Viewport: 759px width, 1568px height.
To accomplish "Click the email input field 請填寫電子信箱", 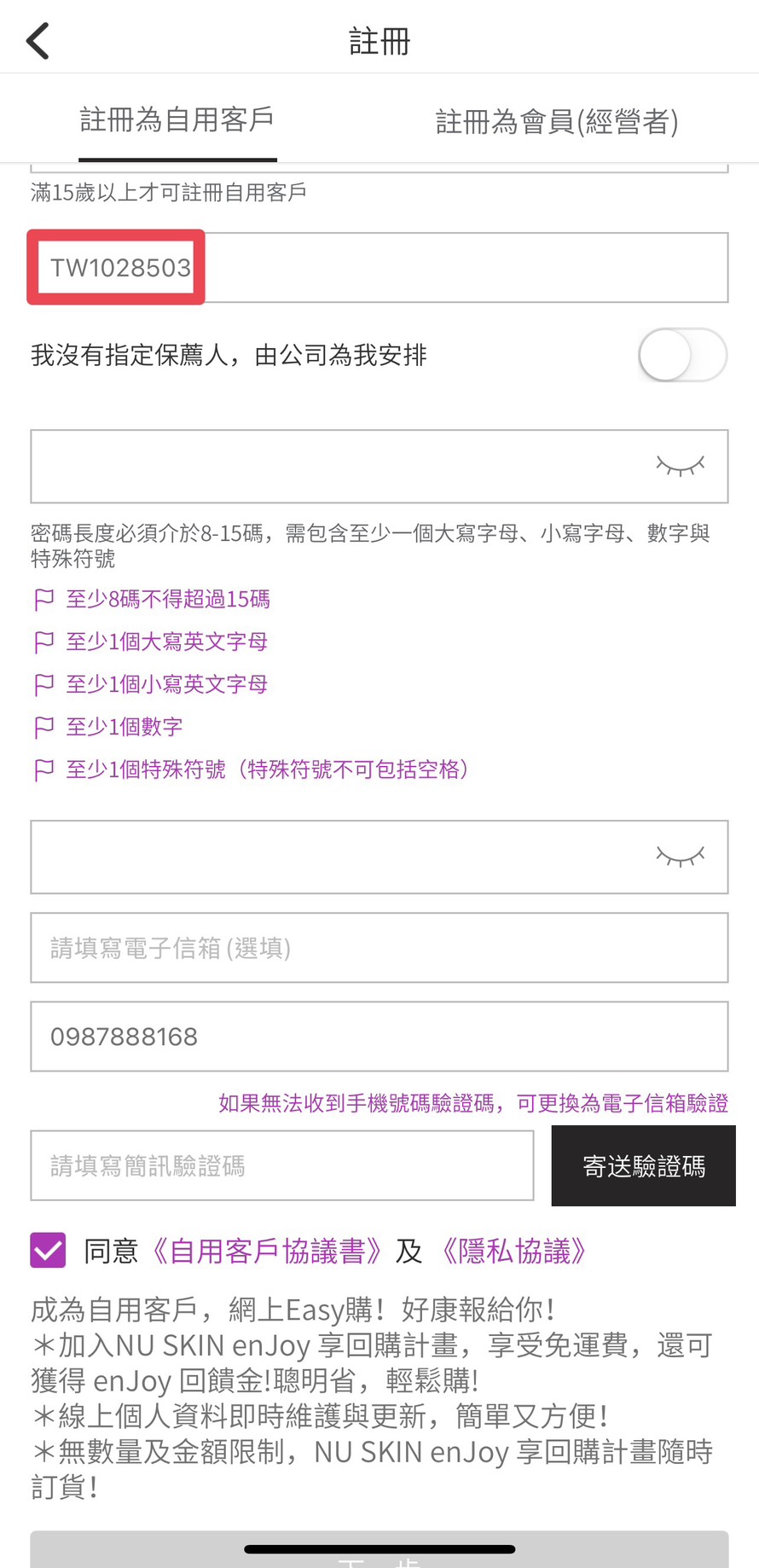I will 379,947.
